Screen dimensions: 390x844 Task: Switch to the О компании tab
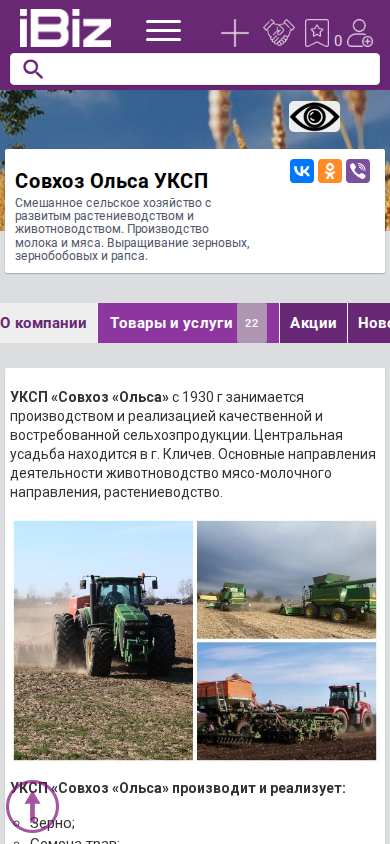pos(44,323)
